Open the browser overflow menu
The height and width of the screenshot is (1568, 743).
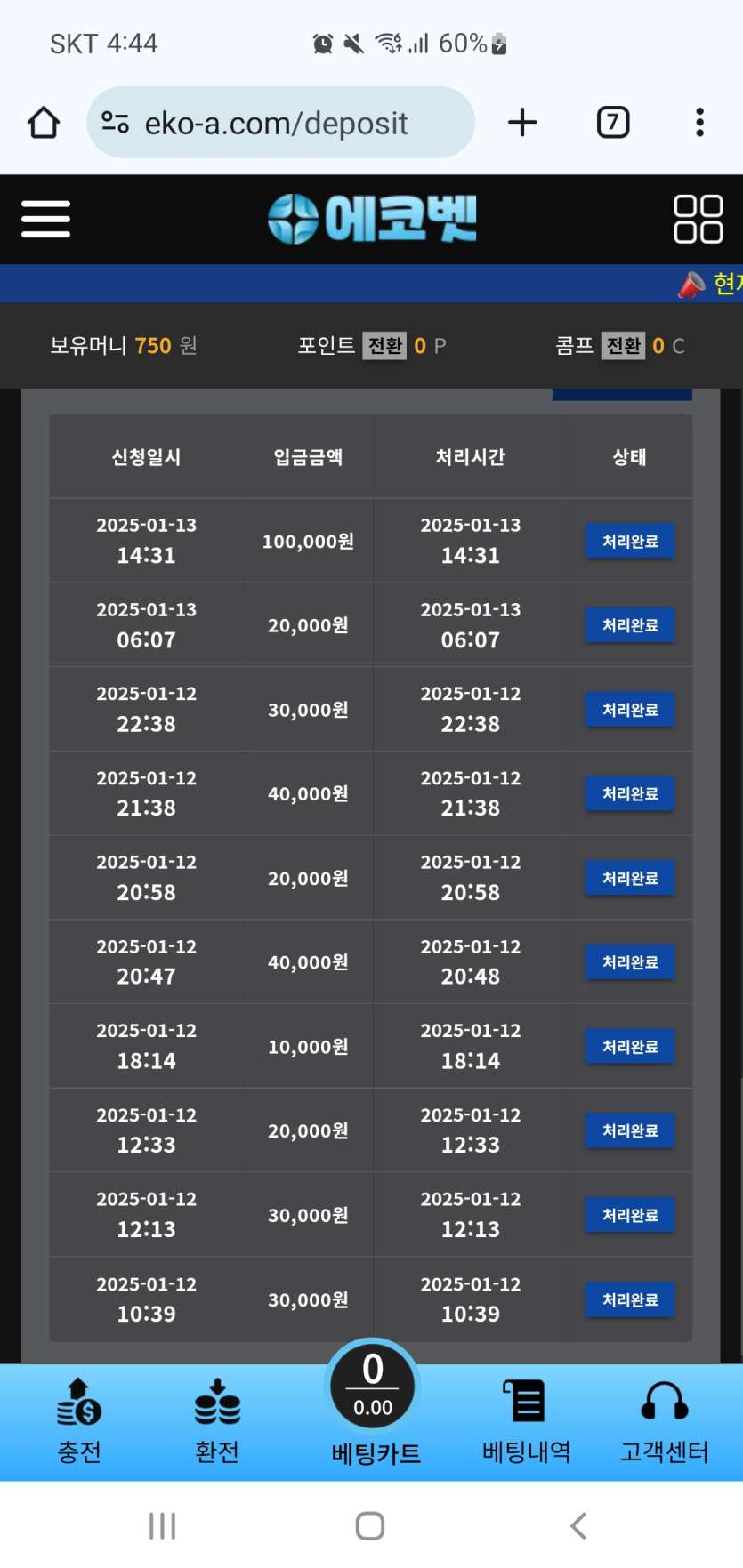[x=700, y=123]
